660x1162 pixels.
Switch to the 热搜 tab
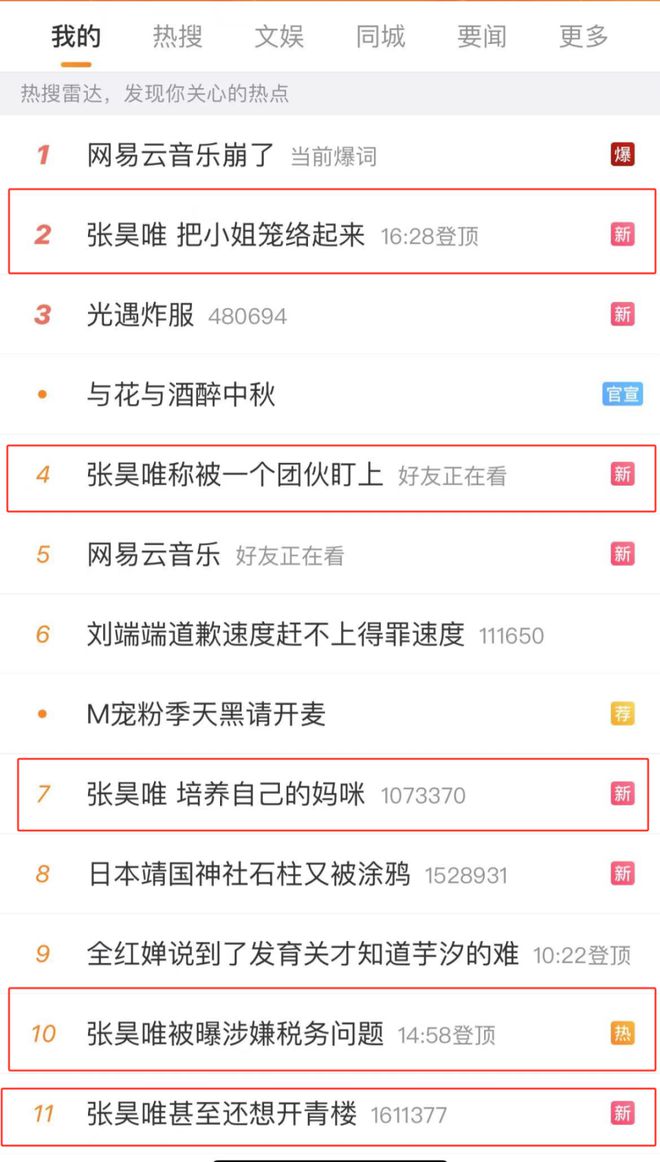click(x=177, y=36)
